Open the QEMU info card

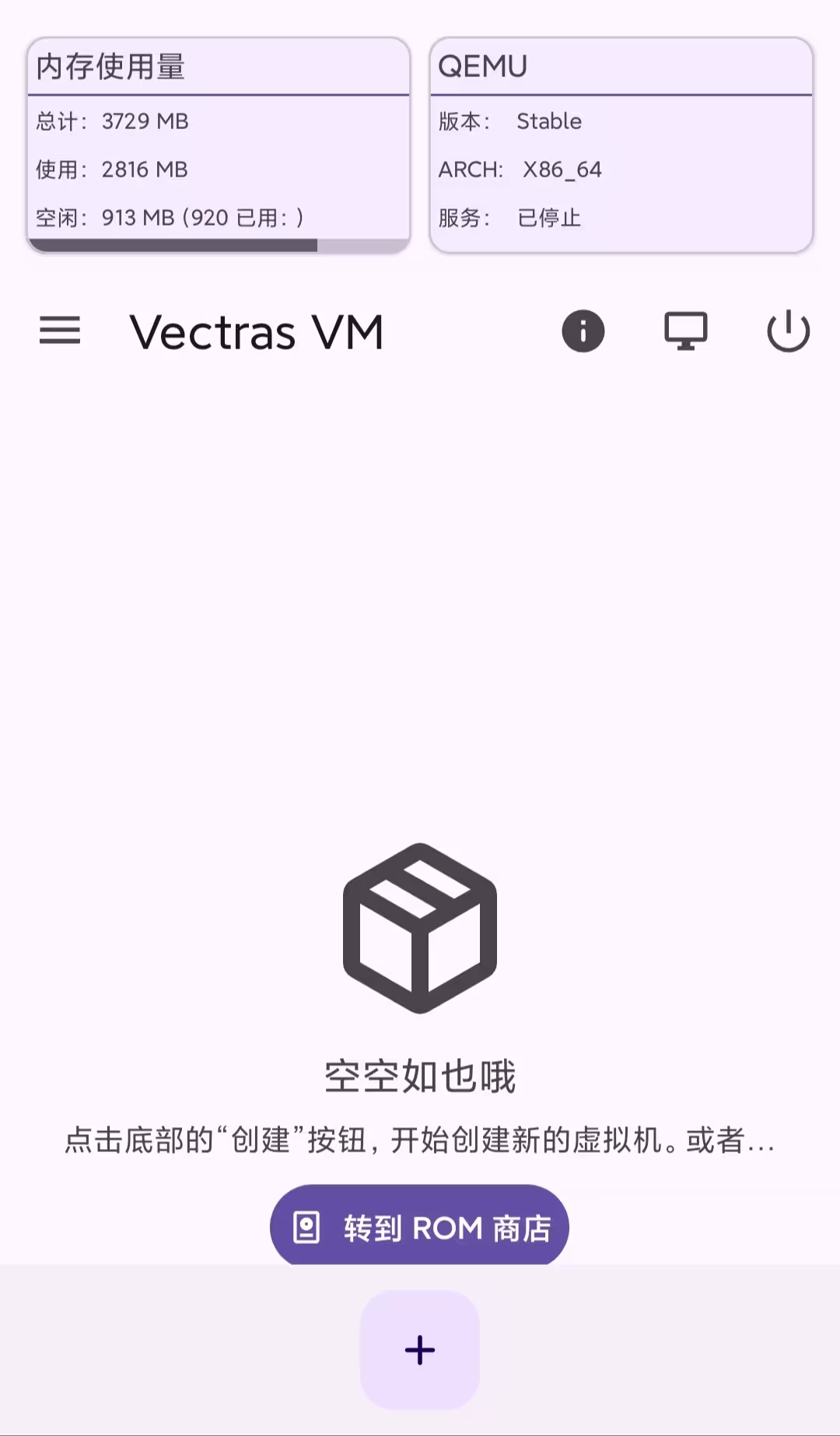pos(621,145)
